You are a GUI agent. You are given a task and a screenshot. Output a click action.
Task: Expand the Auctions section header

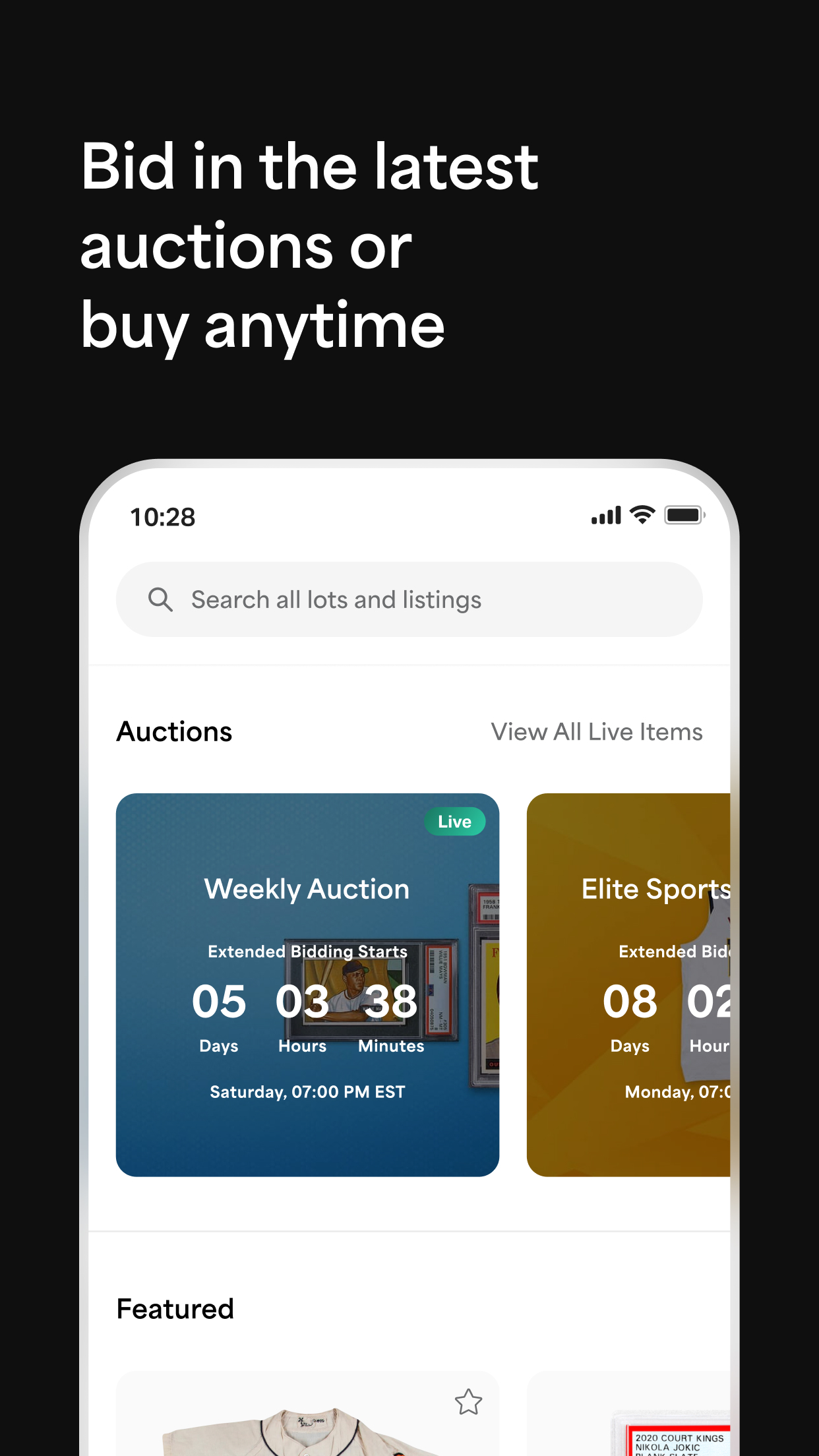click(174, 731)
